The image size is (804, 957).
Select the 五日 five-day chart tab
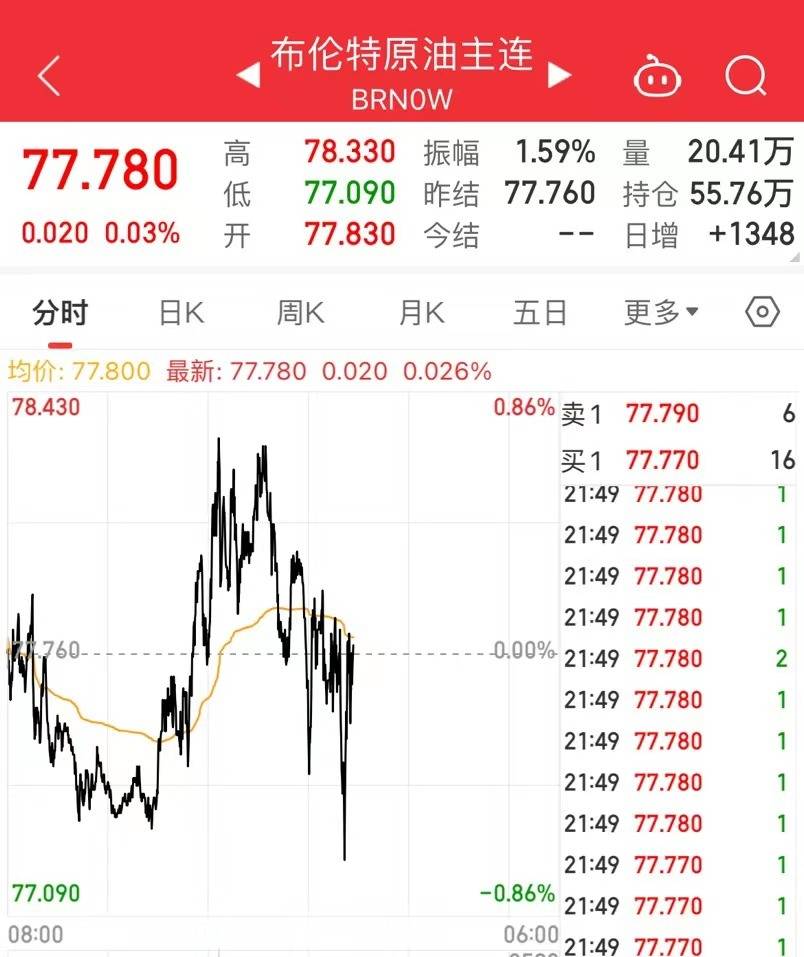tap(539, 312)
